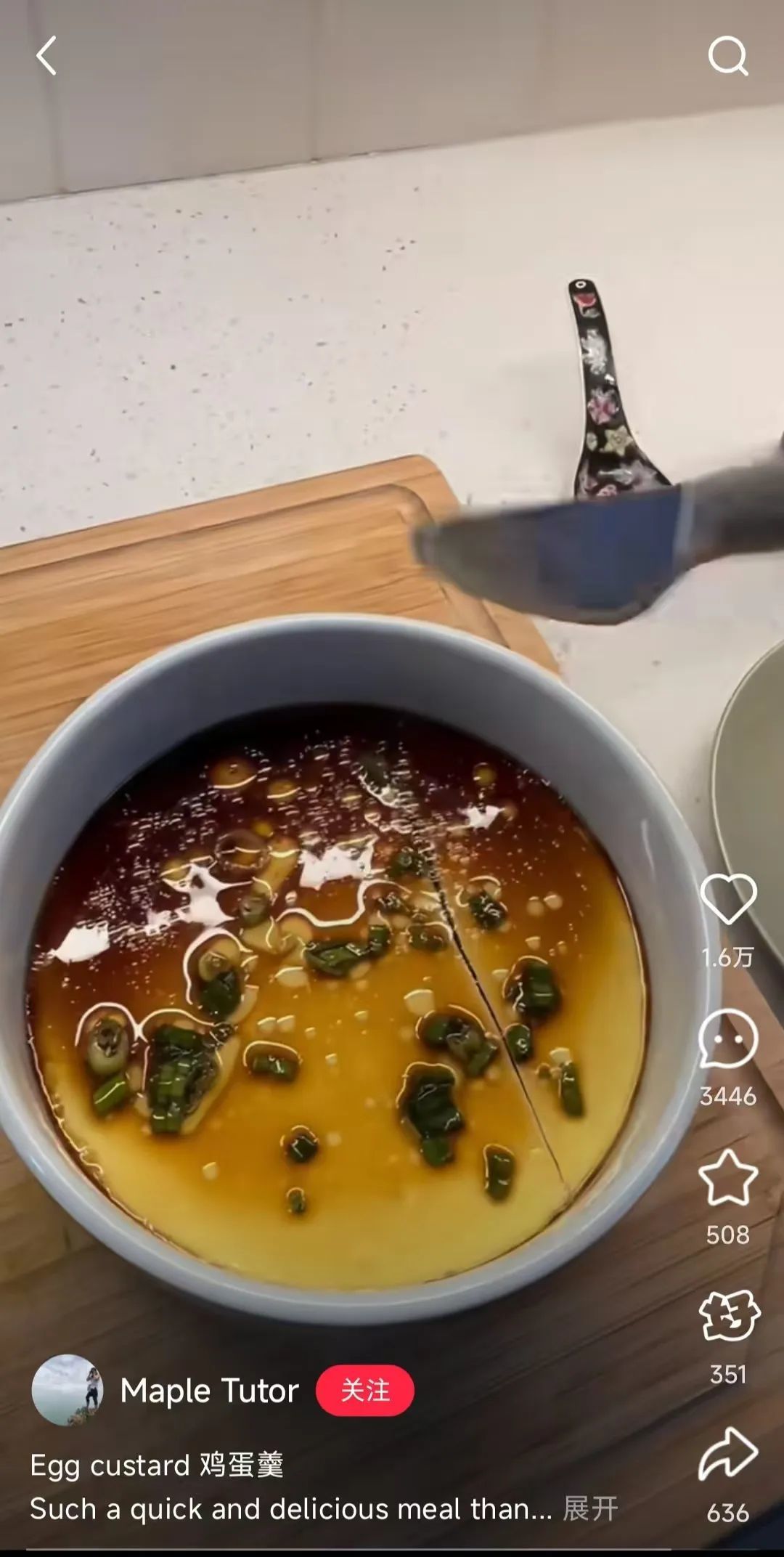Screen dimensions: 784x1557
Task: Follow Maple Tutor with the 关注 button
Action: click(x=365, y=1391)
